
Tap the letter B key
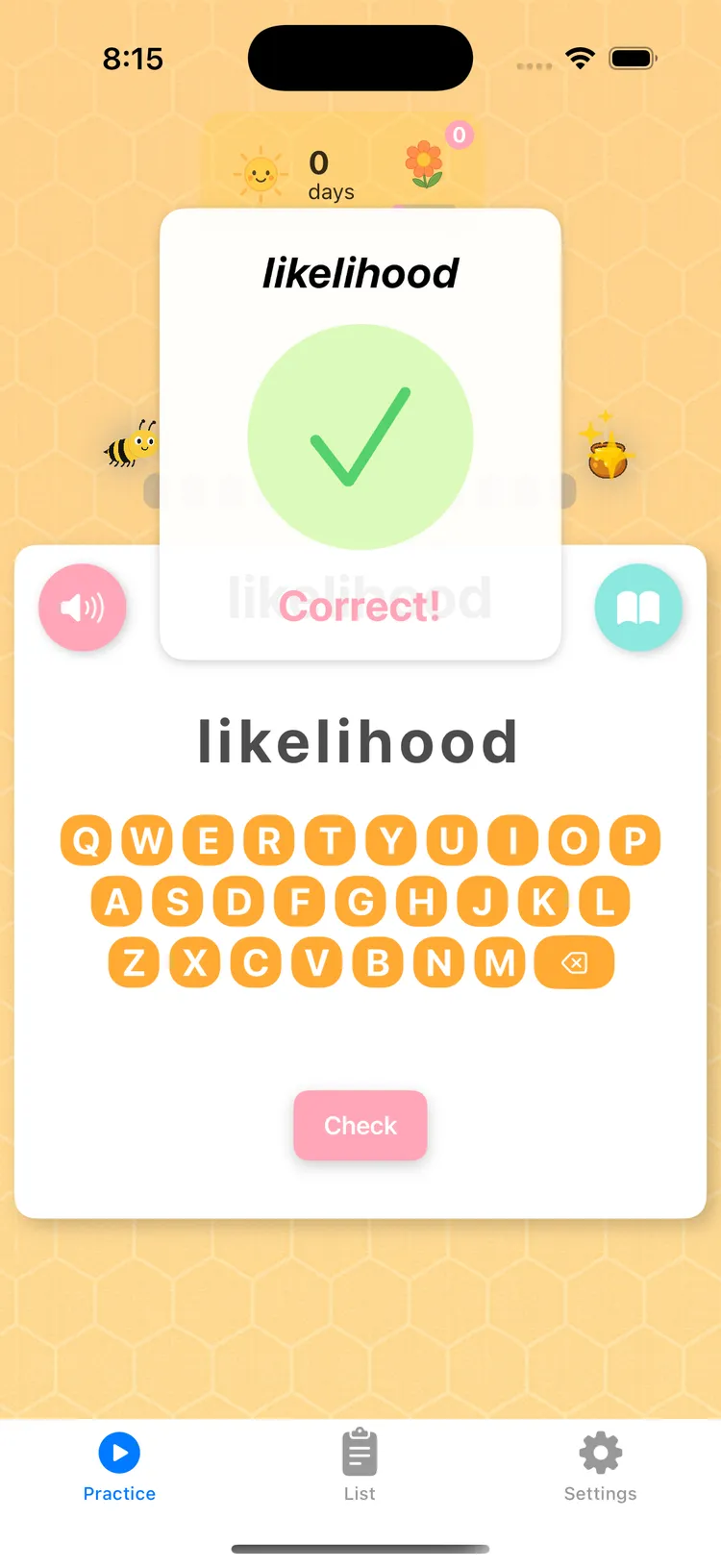[378, 962]
